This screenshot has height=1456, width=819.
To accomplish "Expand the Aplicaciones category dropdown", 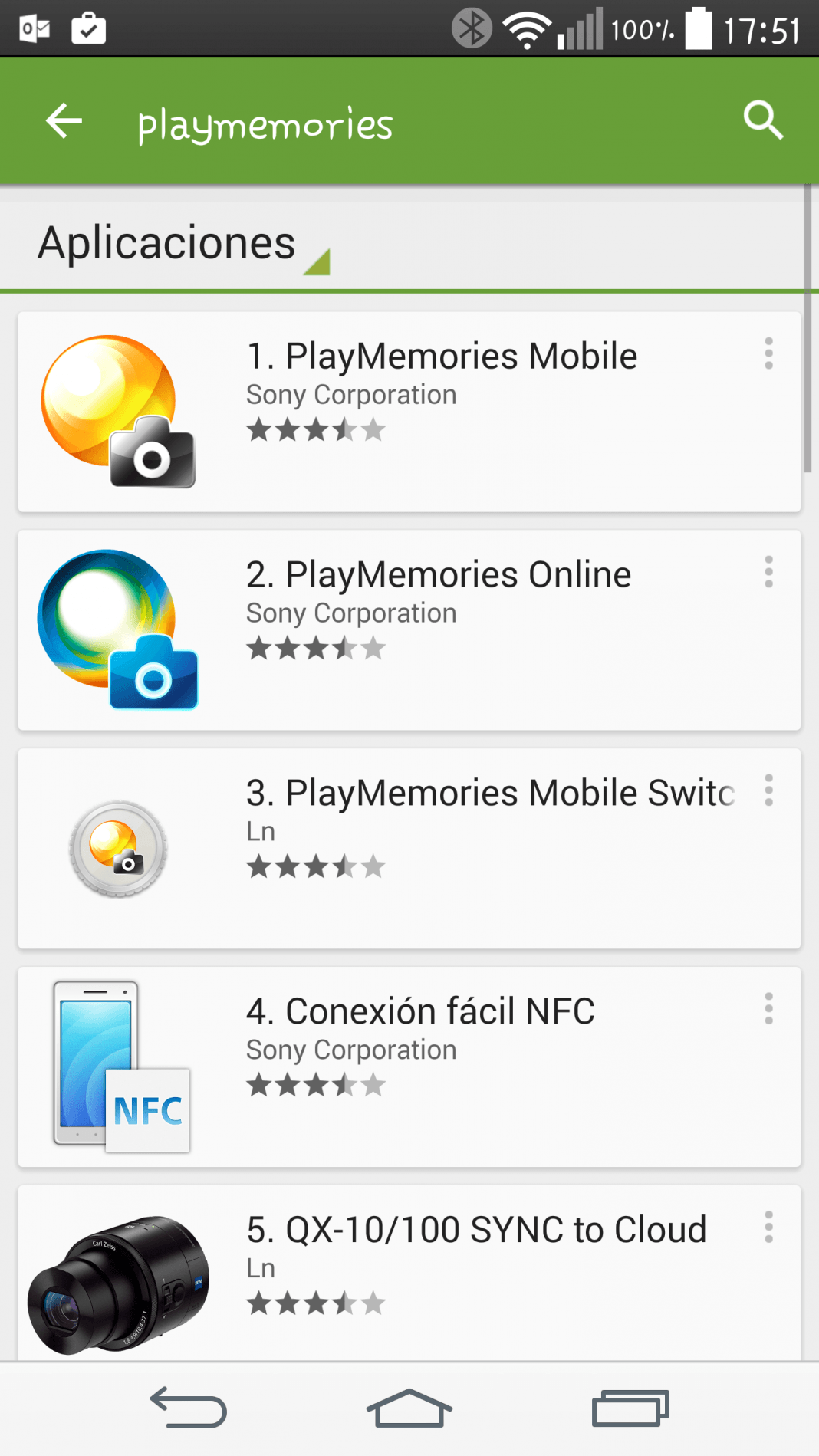I will [x=184, y=245].
